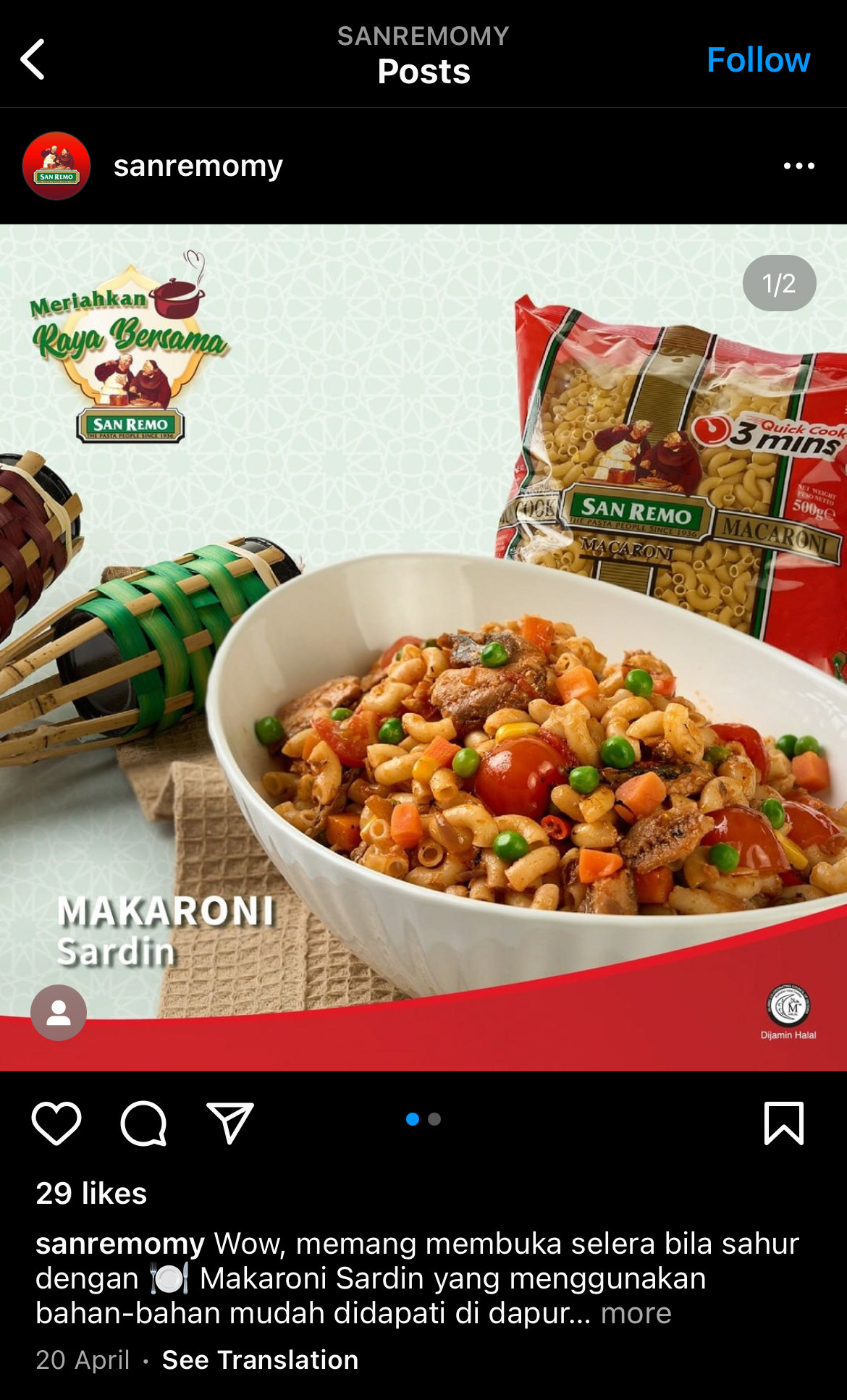Open the sanremomy username at post header
The width and height of the screenshot is (847, 1400).
(x=198, y=166)
